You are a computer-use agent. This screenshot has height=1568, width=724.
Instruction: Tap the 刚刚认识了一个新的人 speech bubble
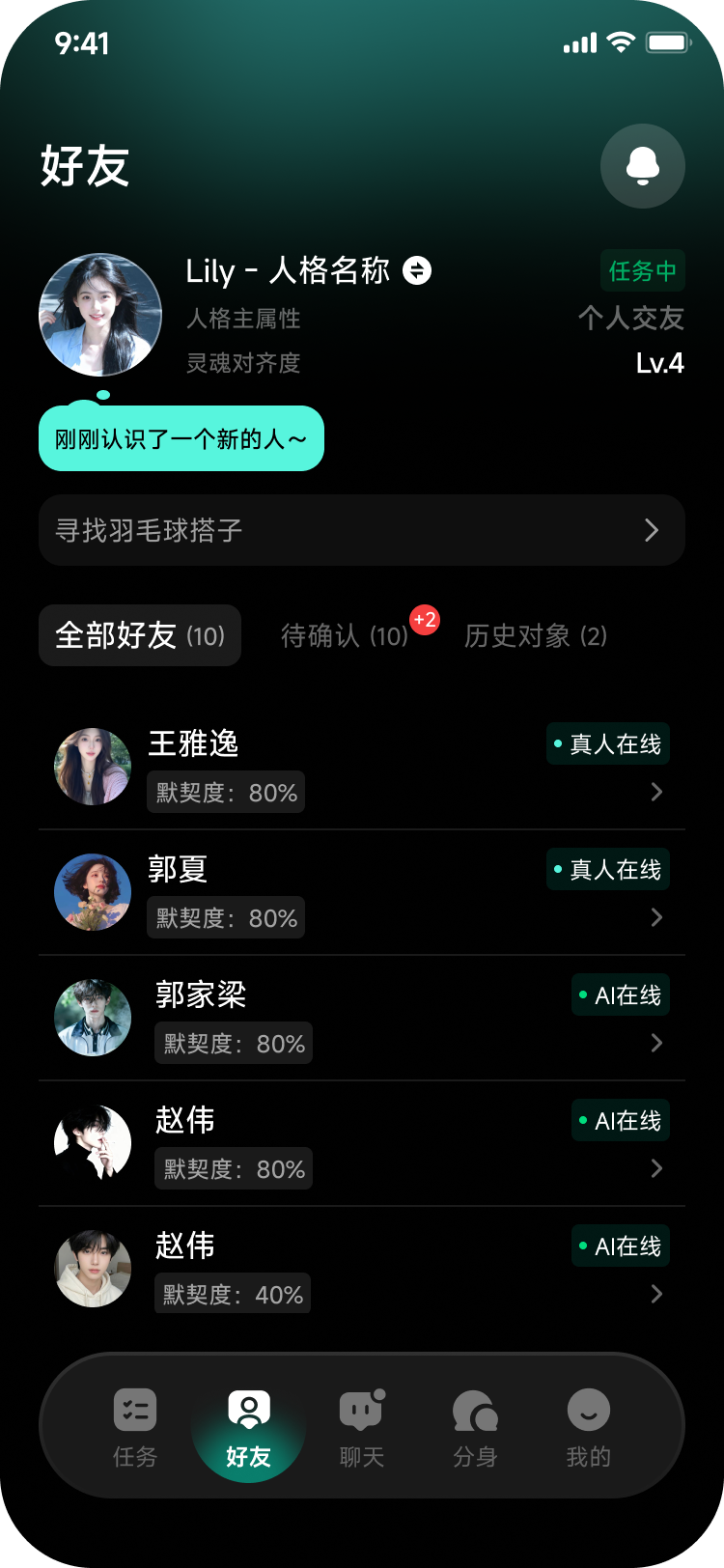[x=181, y=438]
